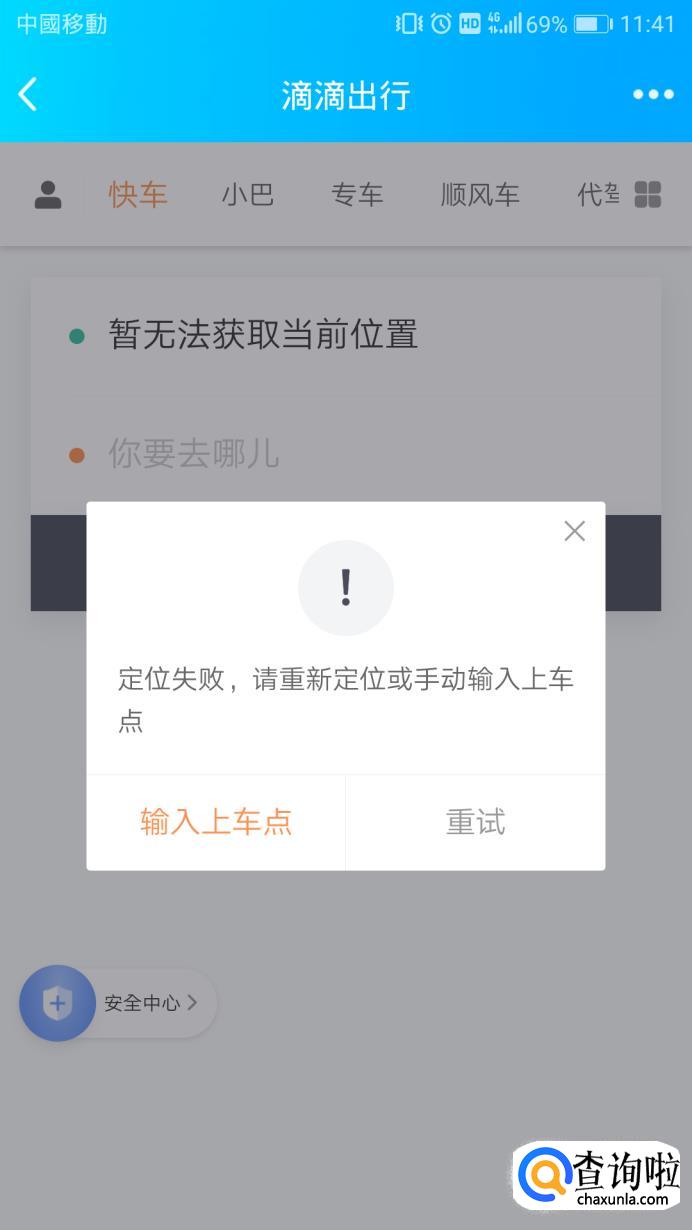
Task: Open the all-services grid icon
Action: (x=648, y=194)
